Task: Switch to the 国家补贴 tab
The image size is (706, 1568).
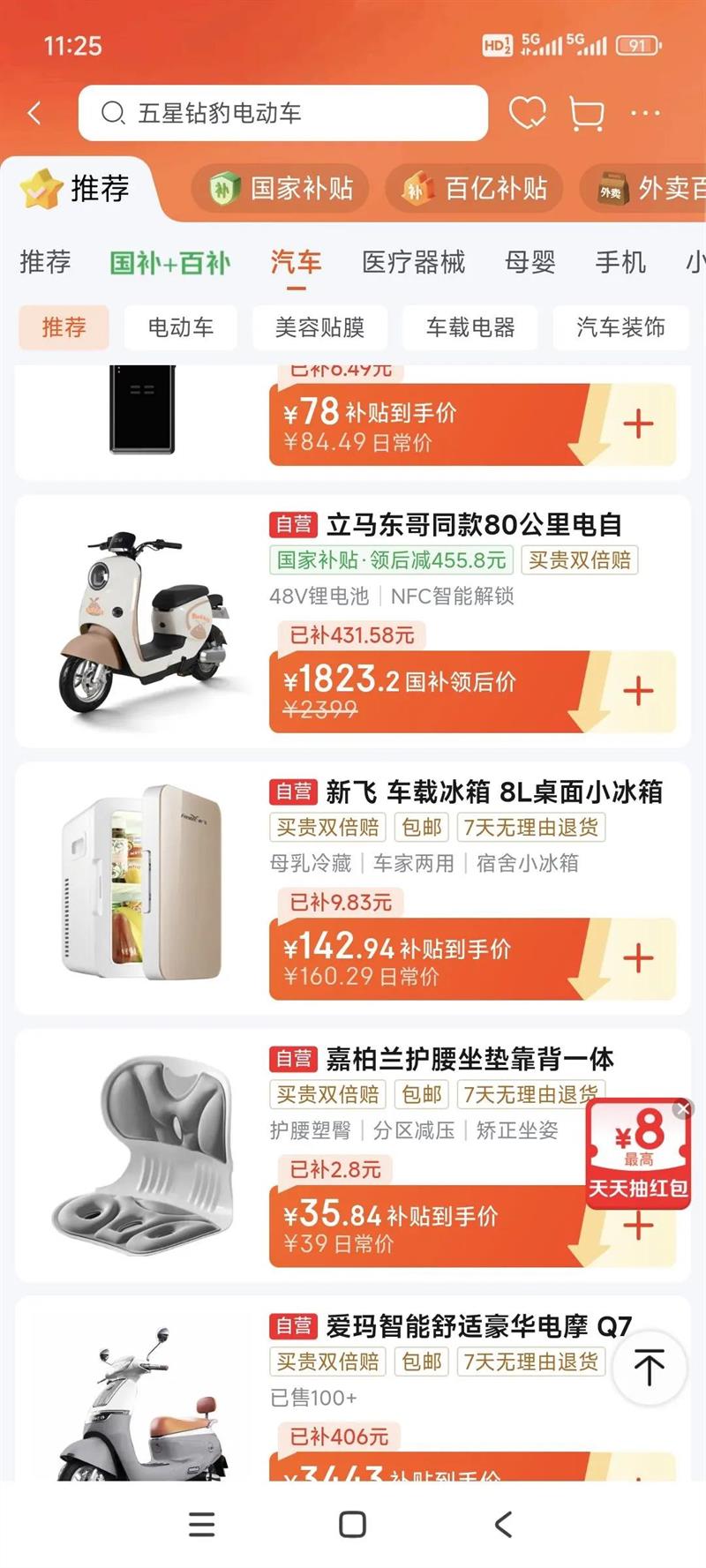Action: pyautogui.click(x=282, y=189)
